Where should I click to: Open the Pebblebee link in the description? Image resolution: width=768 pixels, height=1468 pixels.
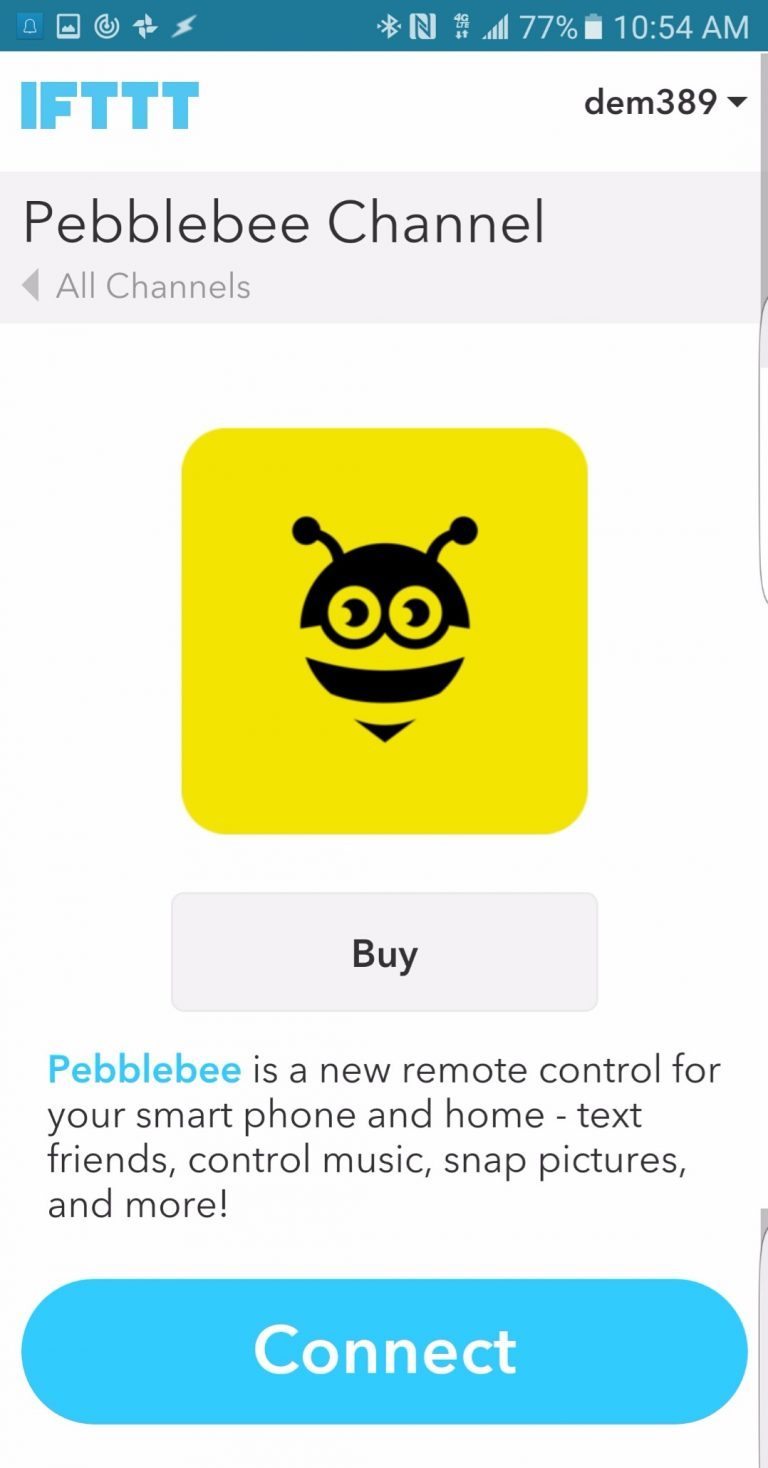tap(143, 1069)
